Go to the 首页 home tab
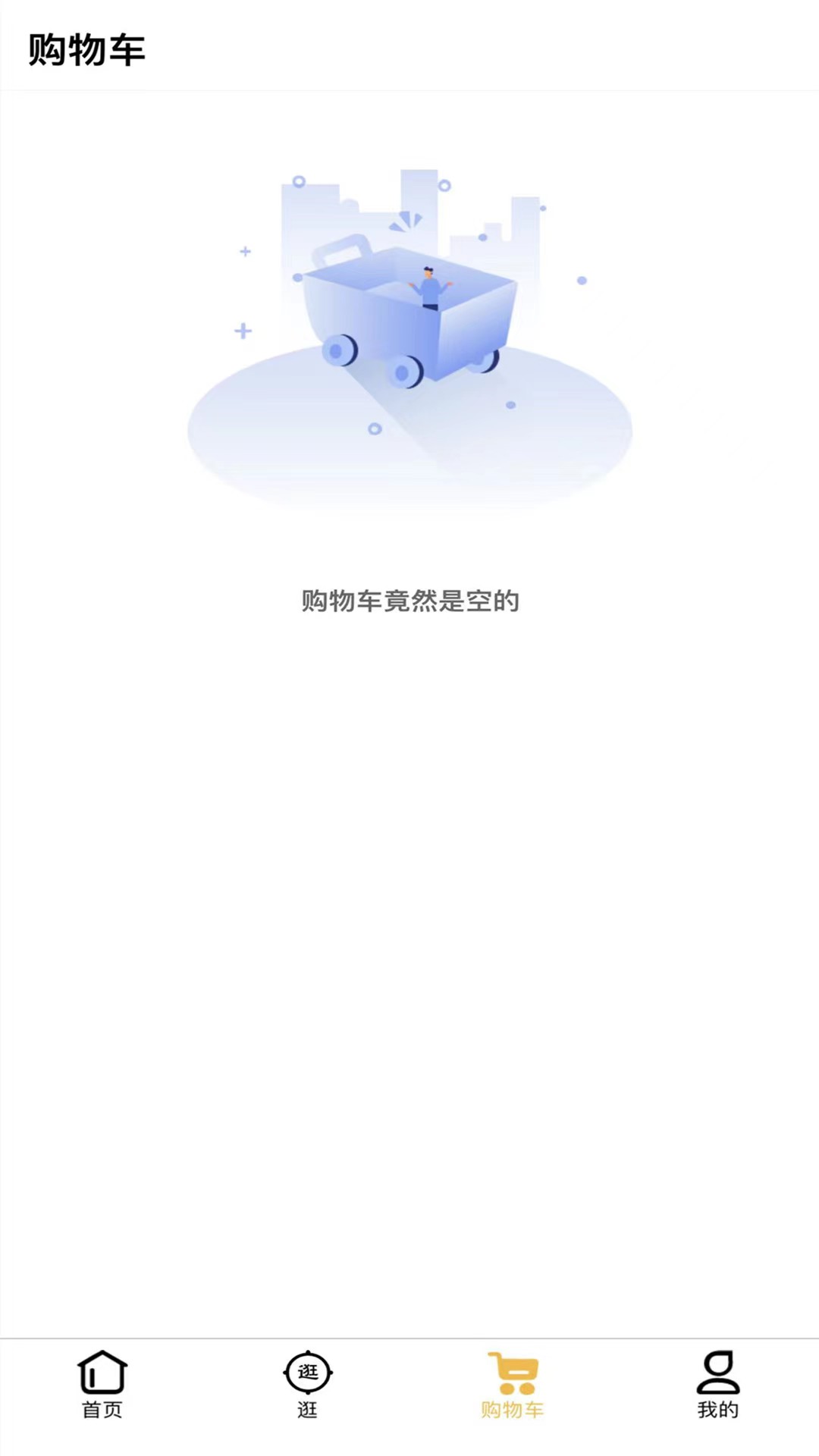 tap(102, 1384)
